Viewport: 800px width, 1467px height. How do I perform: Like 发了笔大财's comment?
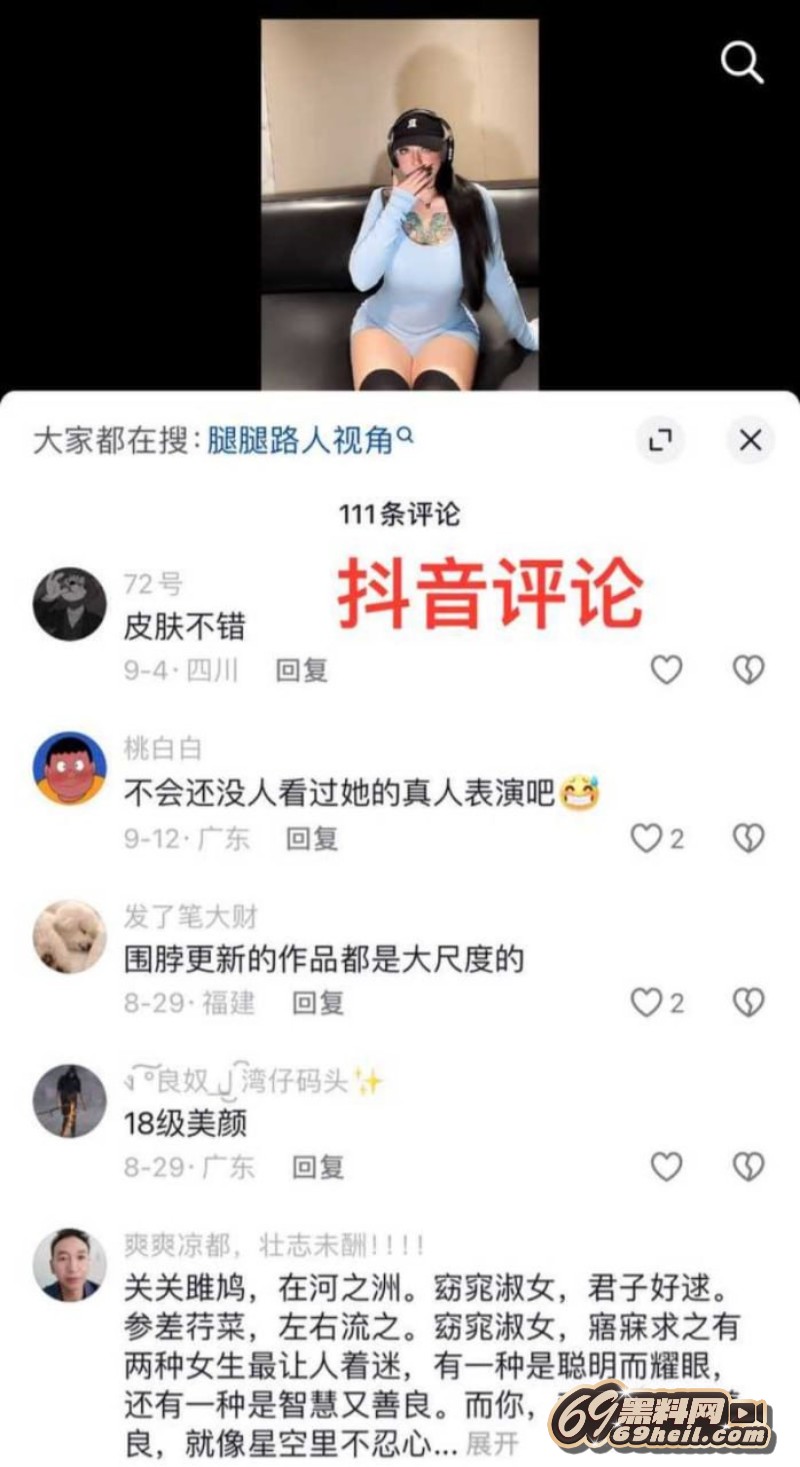pyautogui.click(x=647, y=1002)
